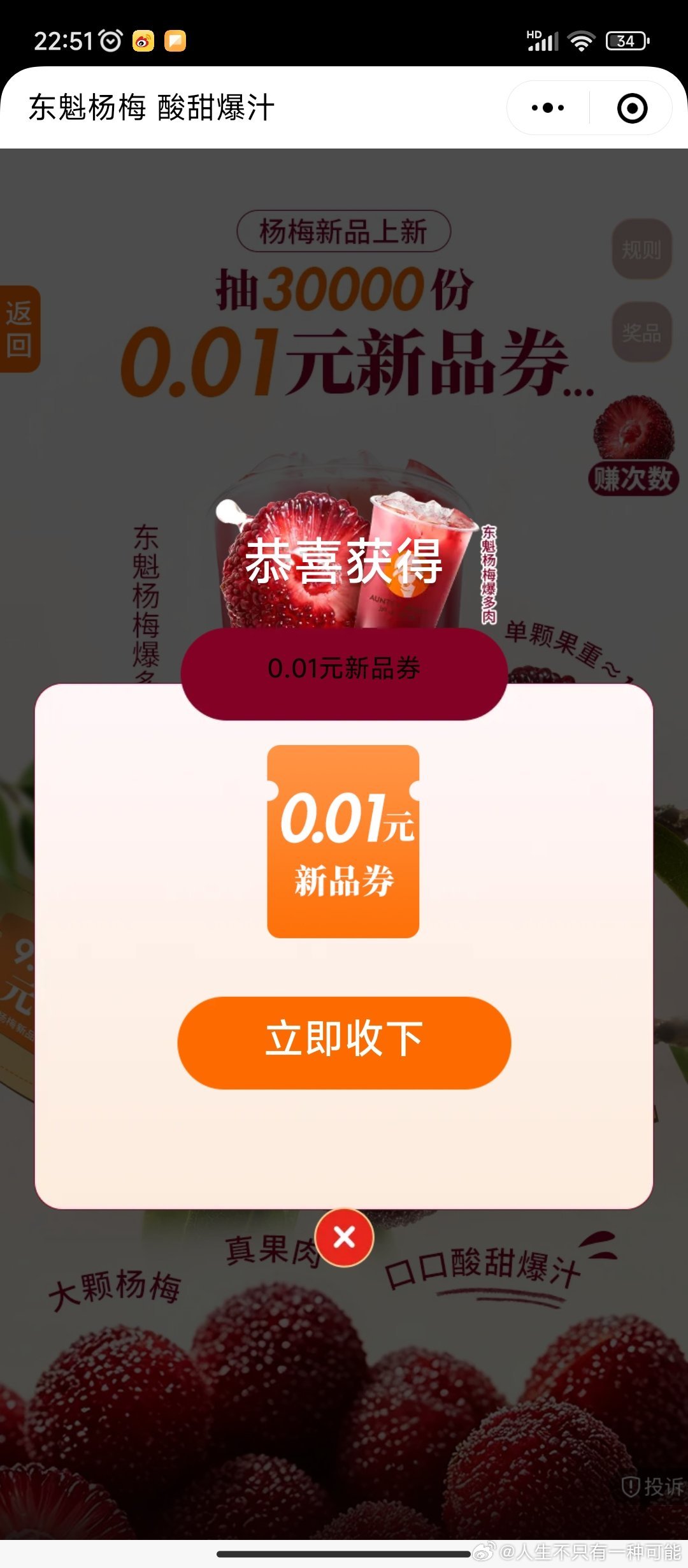Tap the 立即收下 button
The width and height of the screenshot is (688, 1568).
click(344, 1043)
